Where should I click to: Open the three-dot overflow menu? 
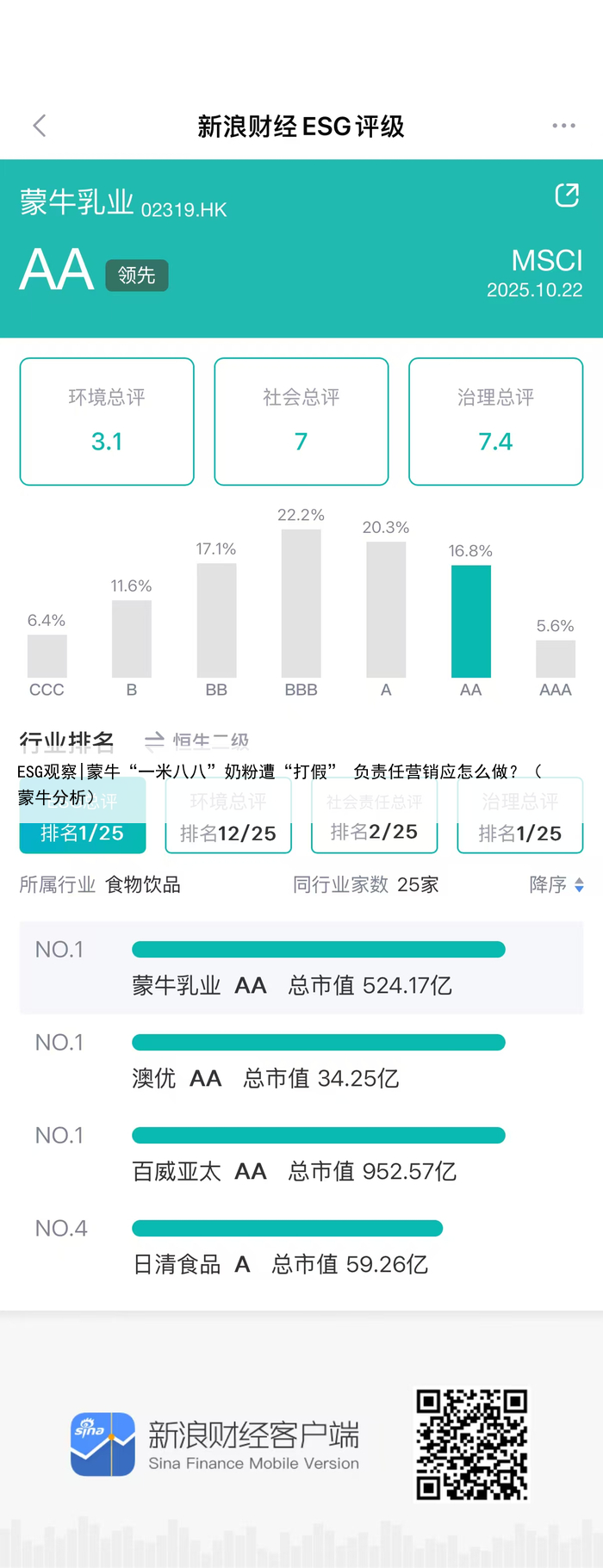[563, 126]
